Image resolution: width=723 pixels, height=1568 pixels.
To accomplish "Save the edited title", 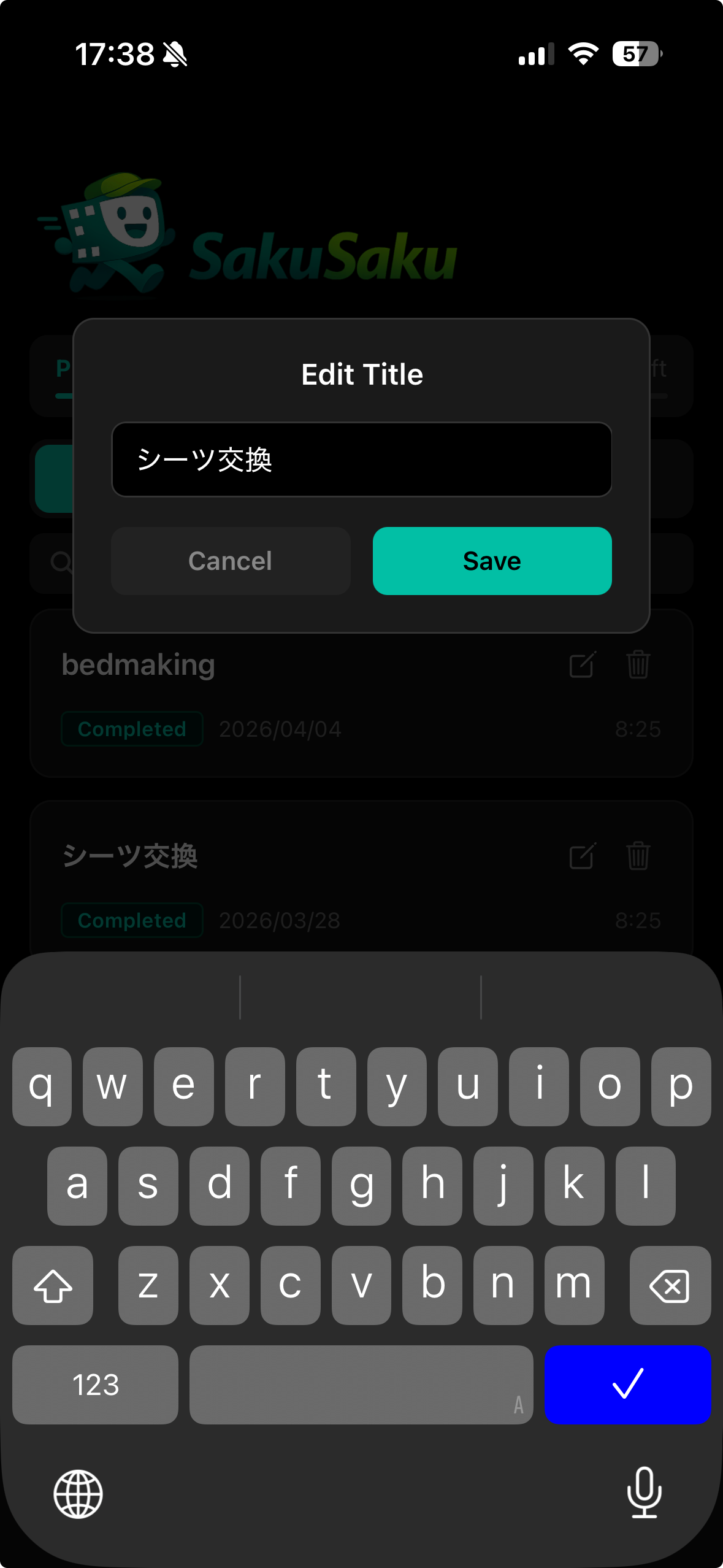I will coord(492,561).
